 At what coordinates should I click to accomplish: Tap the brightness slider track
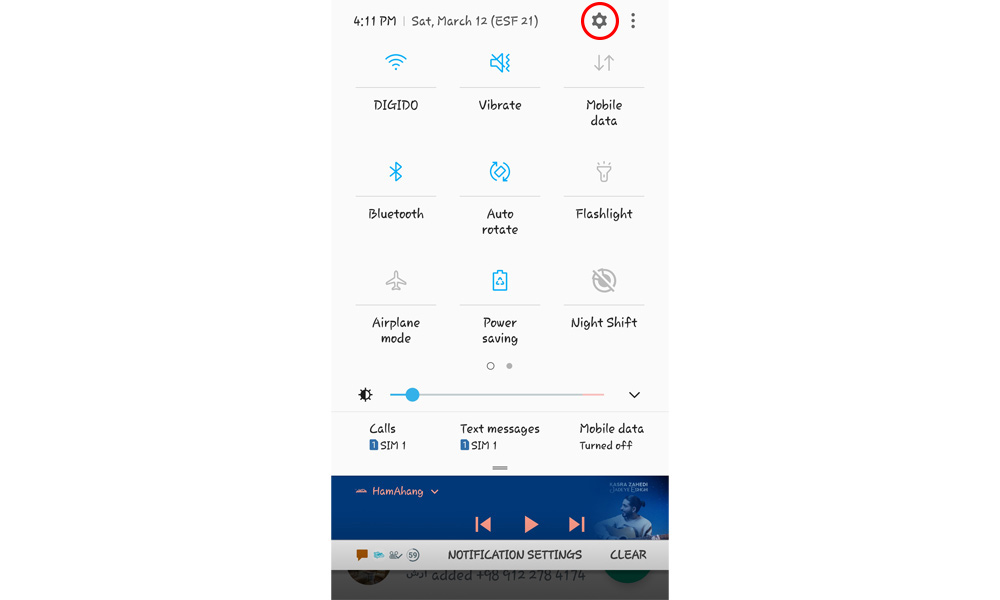pos(500,395)
